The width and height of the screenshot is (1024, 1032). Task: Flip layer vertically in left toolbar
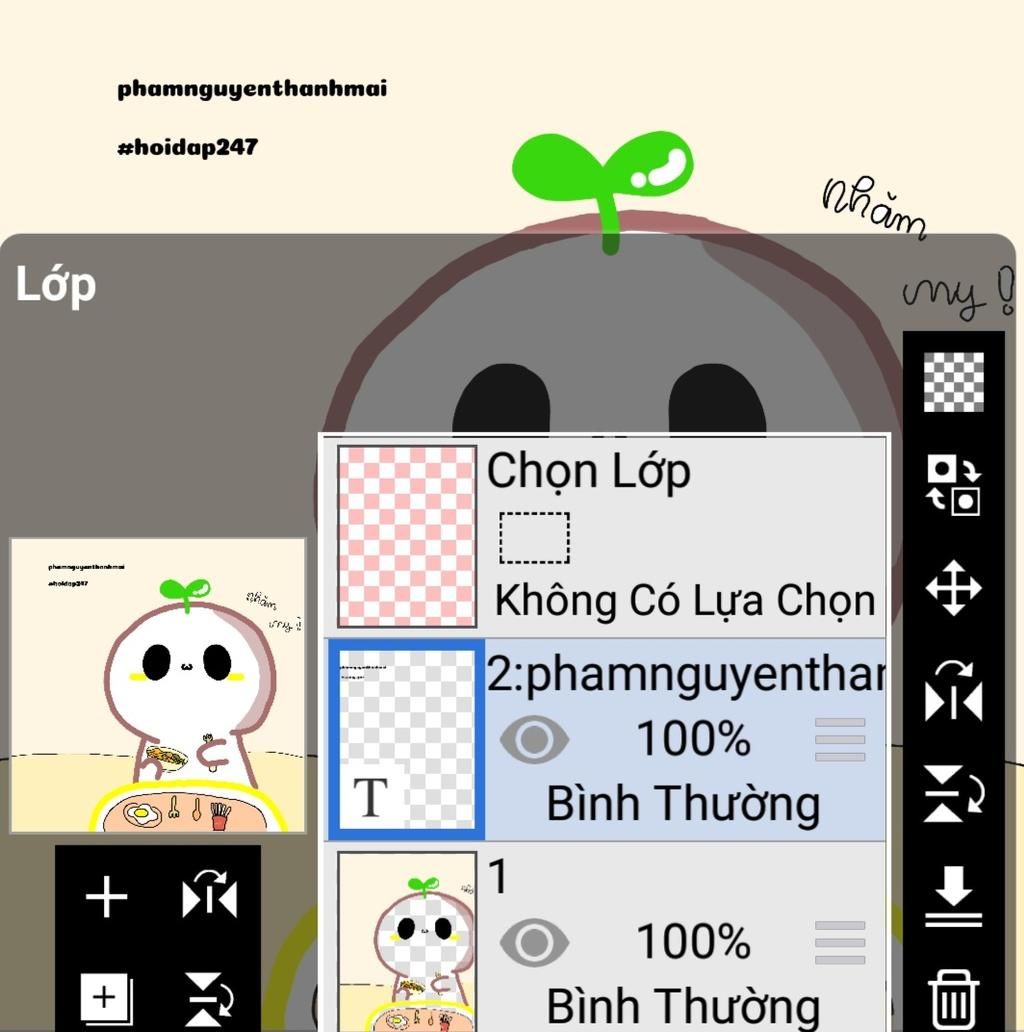(x=210, y=997)
